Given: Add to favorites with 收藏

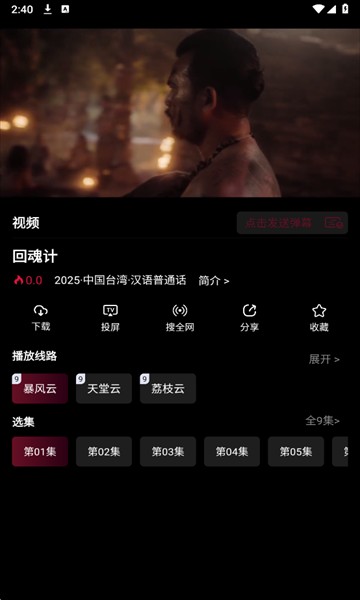Looking at the screenshot, I should 319,318.
